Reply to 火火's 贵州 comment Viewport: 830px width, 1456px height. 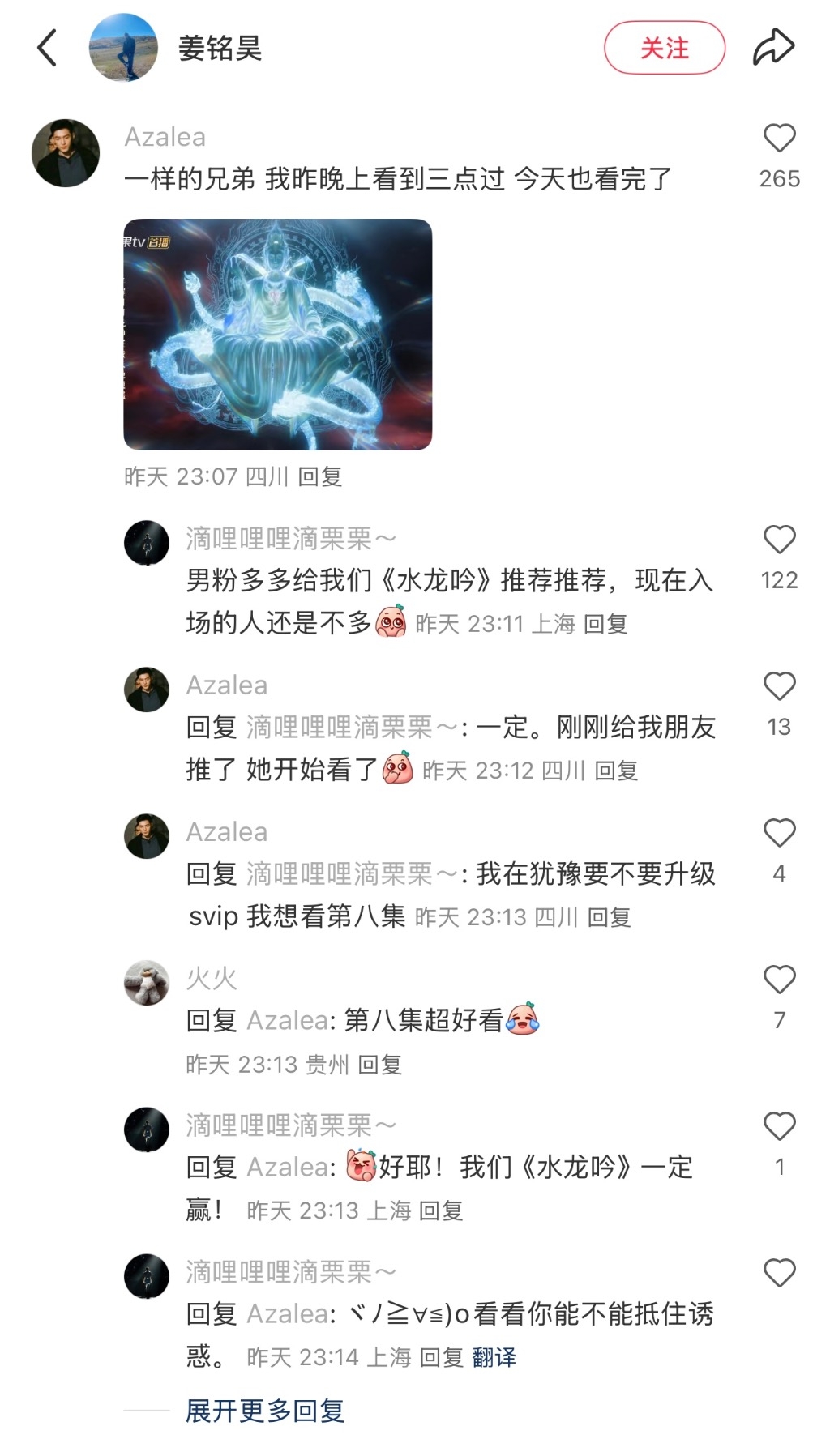click(380, 1065)
